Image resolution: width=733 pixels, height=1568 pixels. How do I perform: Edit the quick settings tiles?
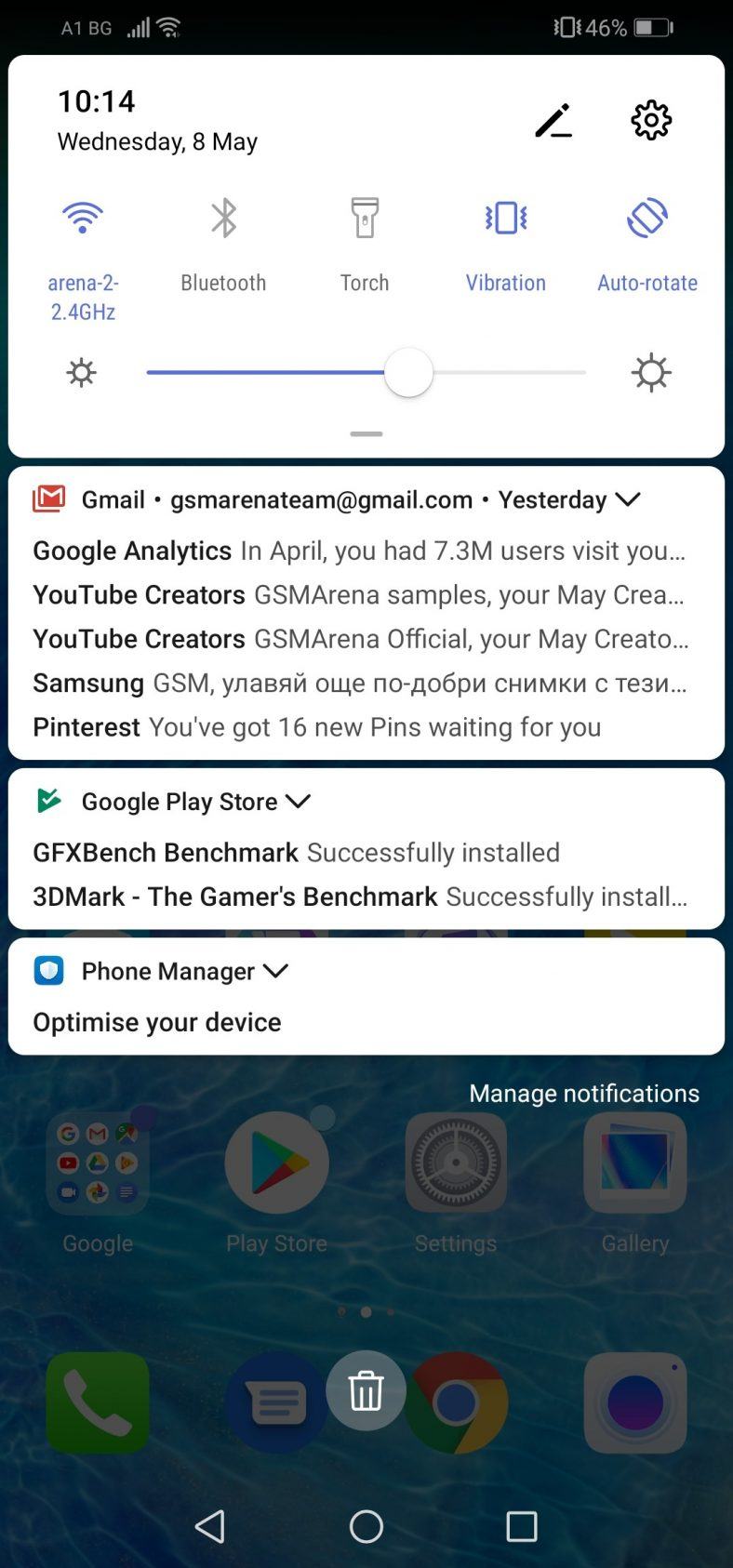tap(553, 121)
